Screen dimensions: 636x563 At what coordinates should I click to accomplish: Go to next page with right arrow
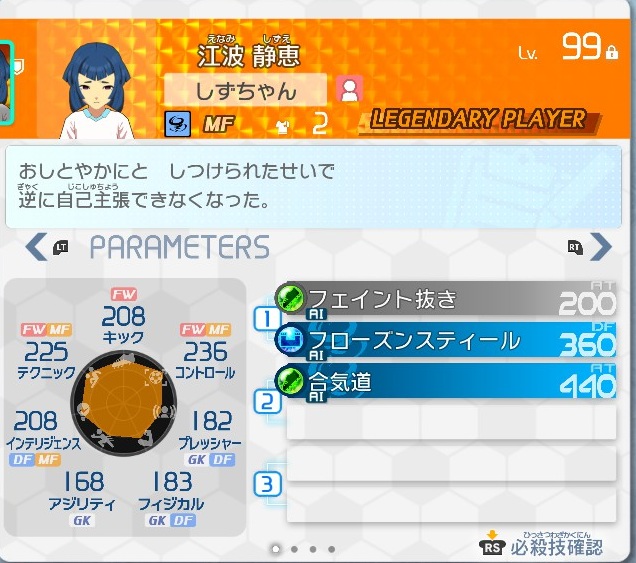pyautogui.click(x=599, y=246)
